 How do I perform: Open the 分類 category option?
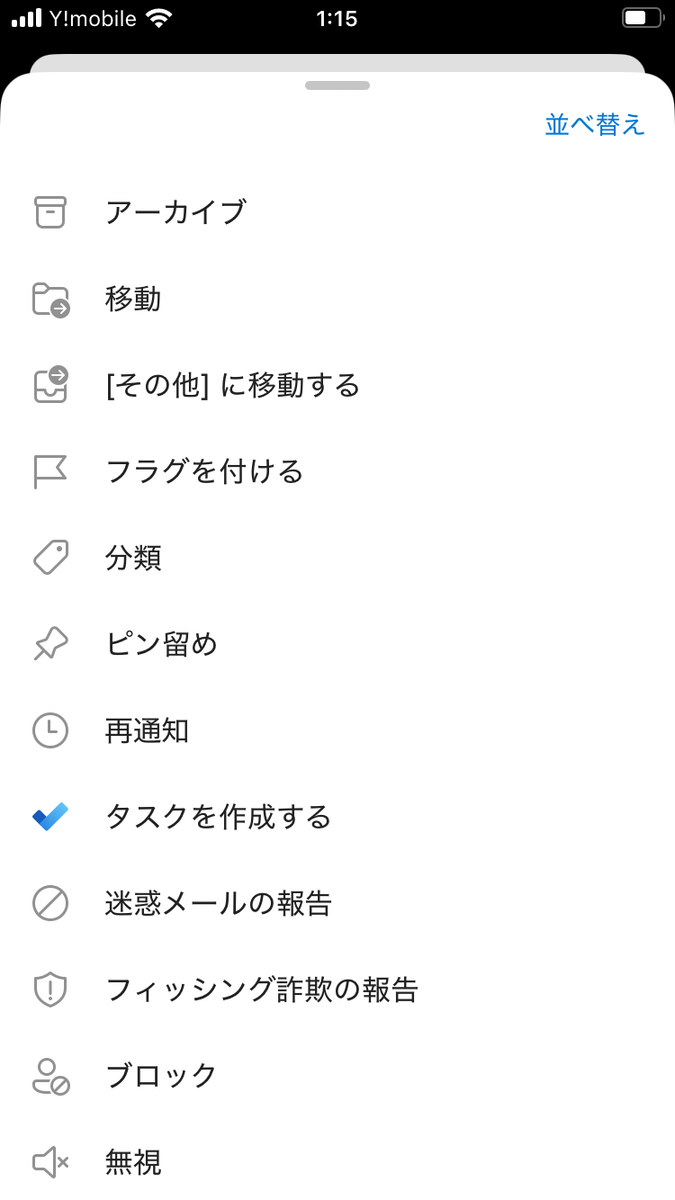(133, 558)
